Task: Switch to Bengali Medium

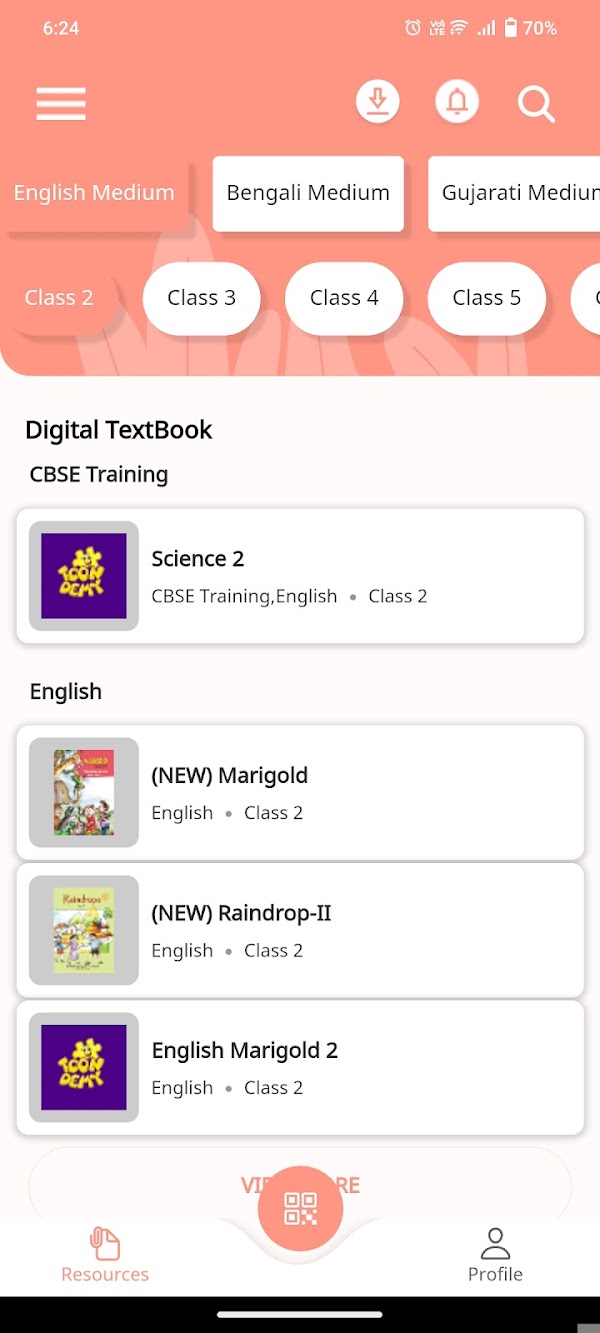Action: click(x=308, y=193)
